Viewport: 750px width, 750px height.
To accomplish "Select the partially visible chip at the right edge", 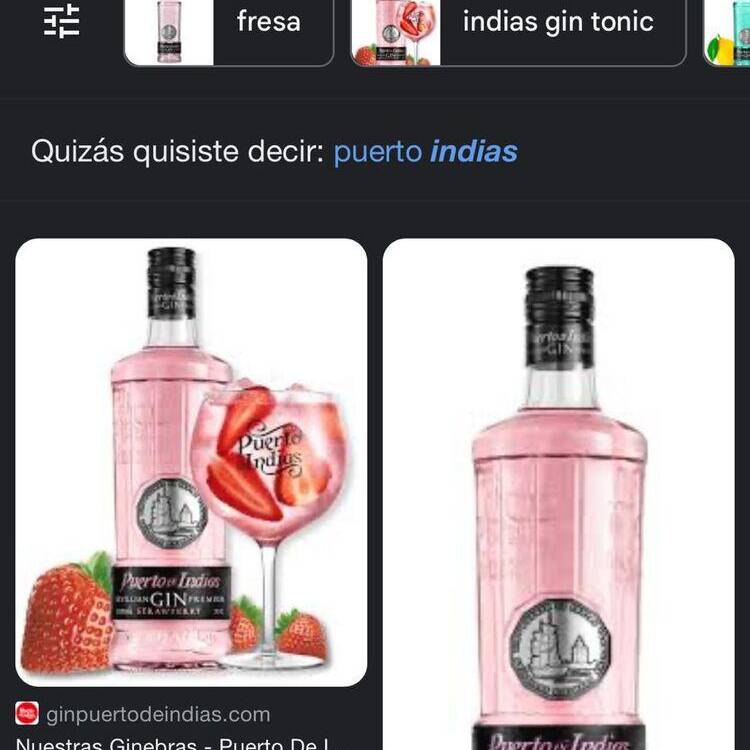I will click(728, 30).
